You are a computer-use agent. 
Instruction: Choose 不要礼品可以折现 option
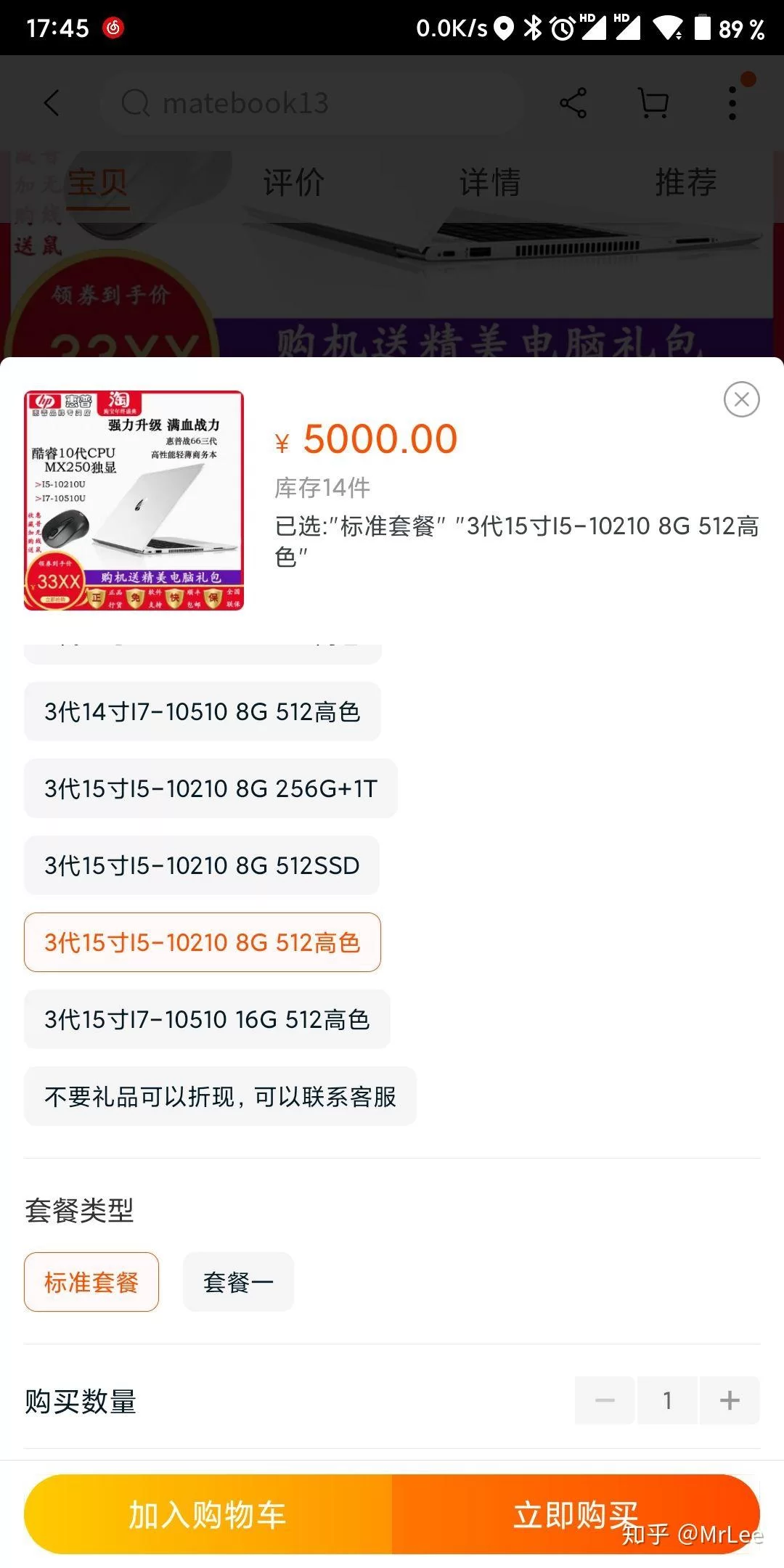pyautogui.click(x=220, y=1096)
